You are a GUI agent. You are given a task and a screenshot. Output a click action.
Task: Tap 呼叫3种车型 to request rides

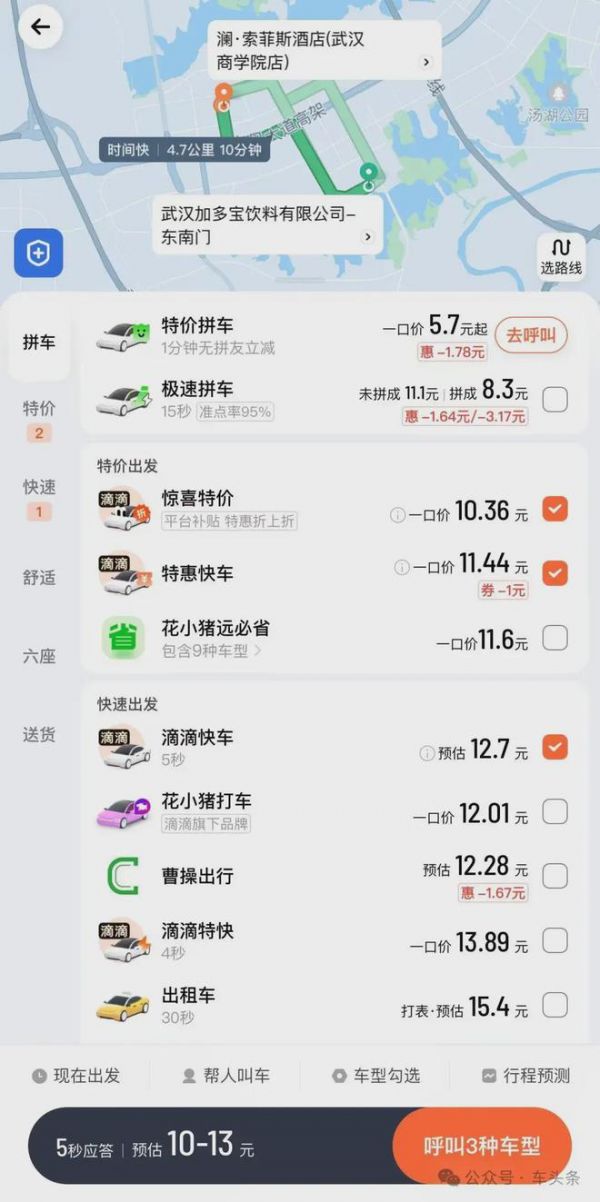coord(482,1146)
